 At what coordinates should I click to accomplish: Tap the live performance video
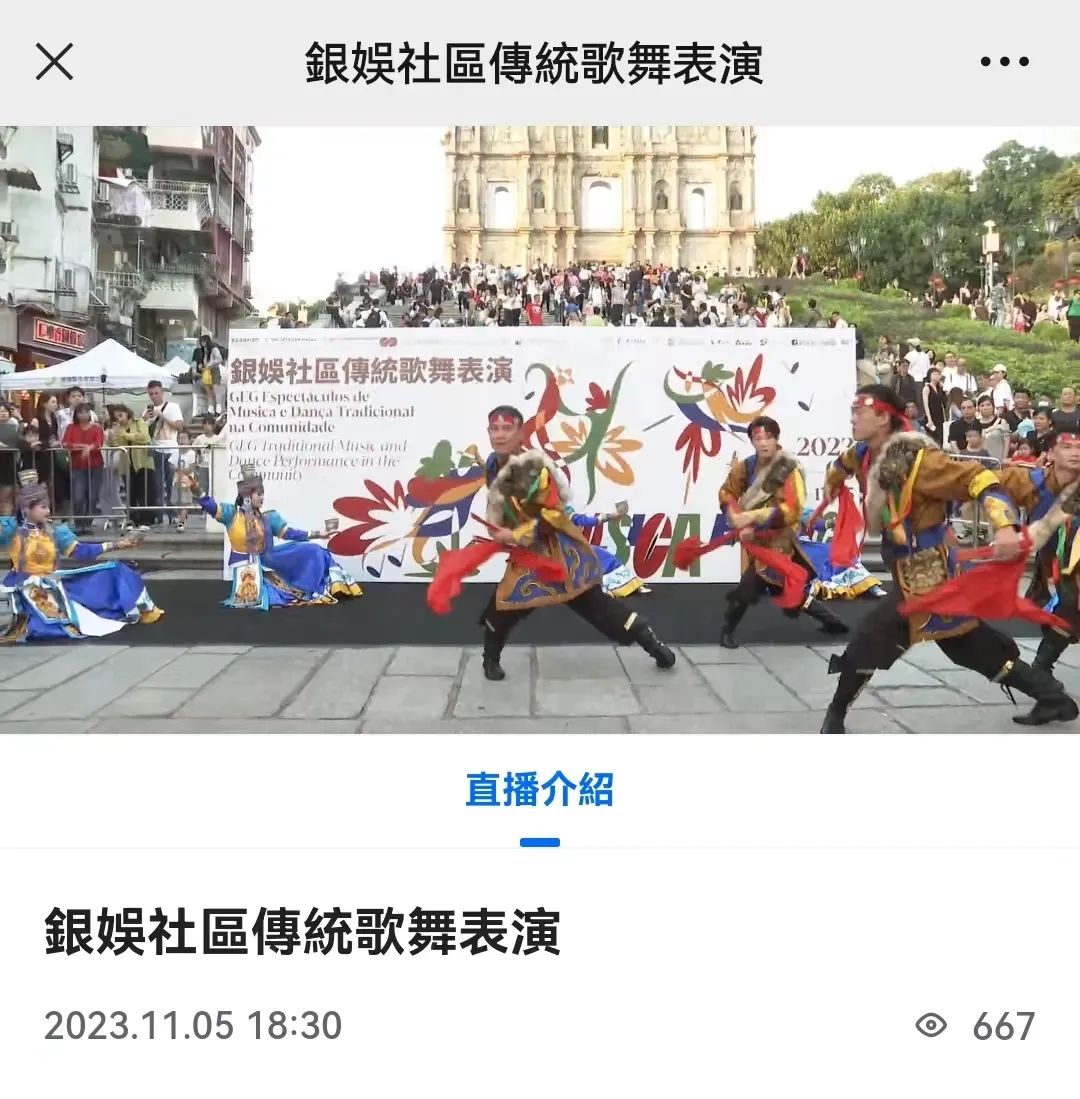click(x=540, y=430)
